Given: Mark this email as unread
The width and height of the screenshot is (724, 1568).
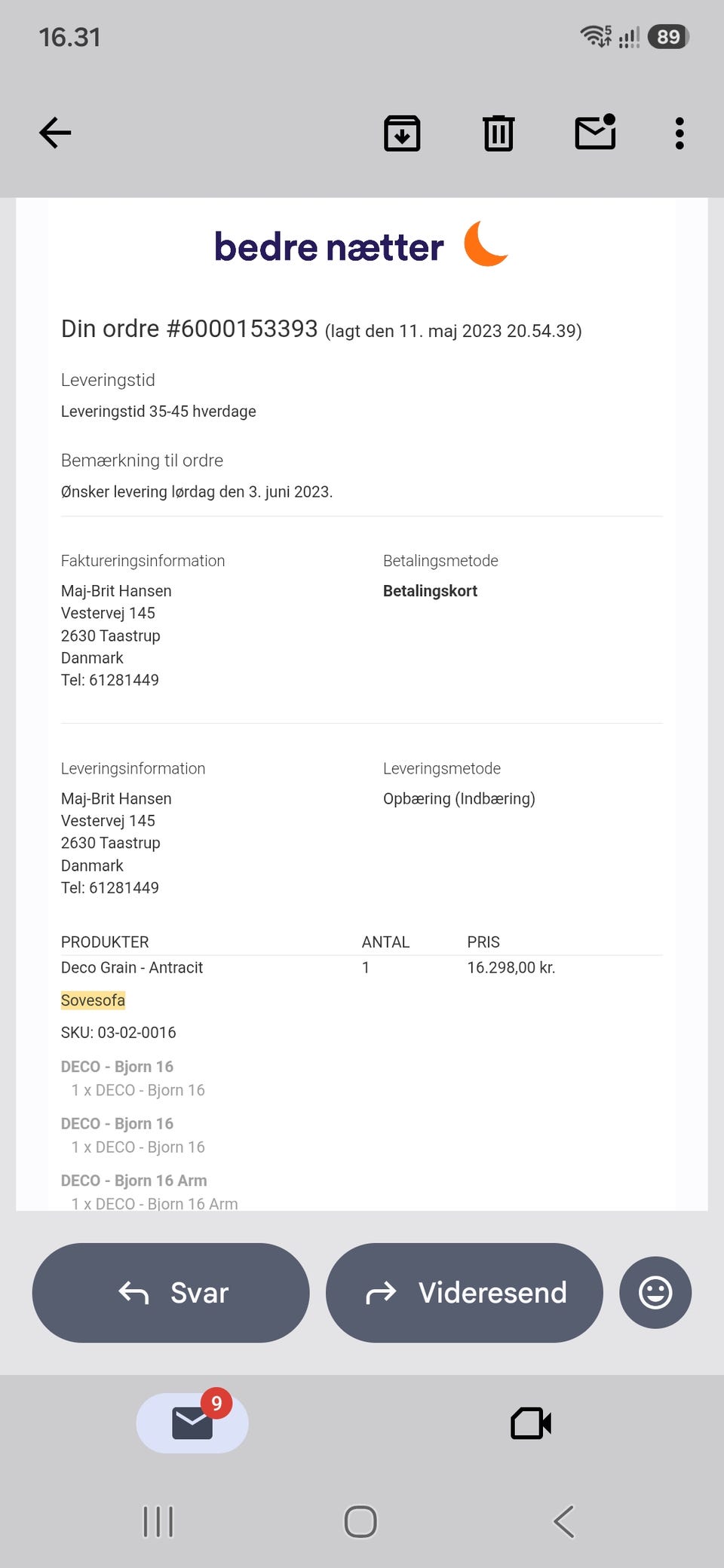Looking at the screenshot, I should (x=596, y=132).
